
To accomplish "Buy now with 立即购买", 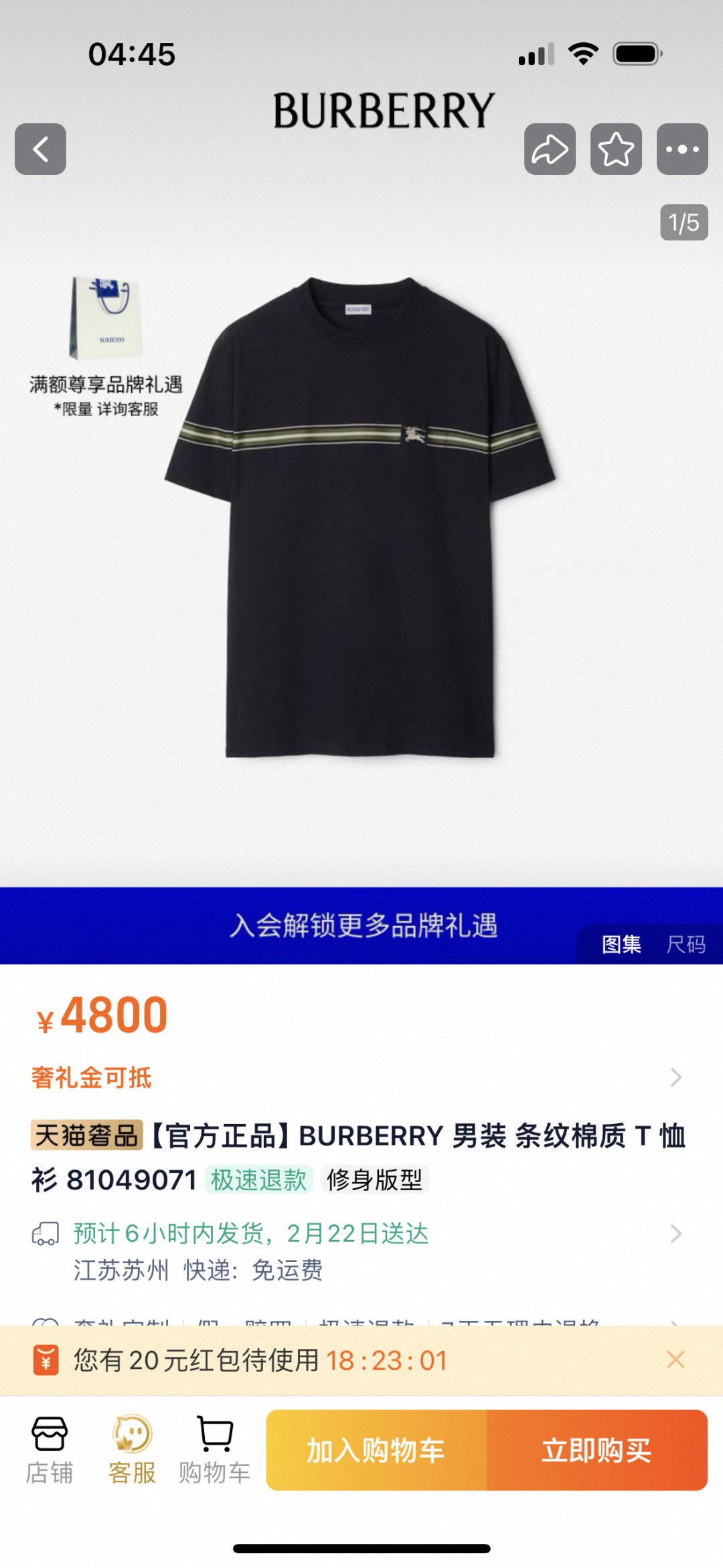I will click(597, 1450).
